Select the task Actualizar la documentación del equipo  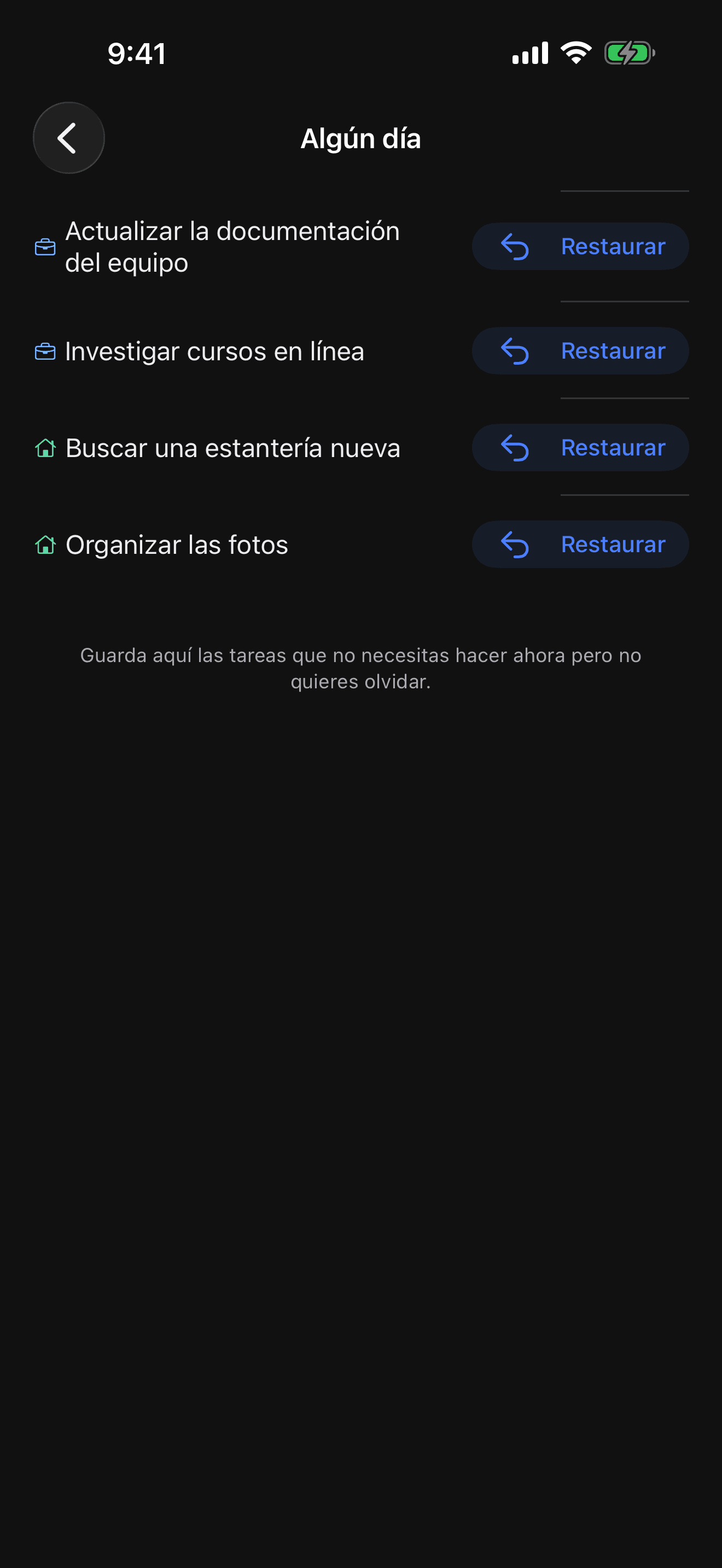coord(232,247)
